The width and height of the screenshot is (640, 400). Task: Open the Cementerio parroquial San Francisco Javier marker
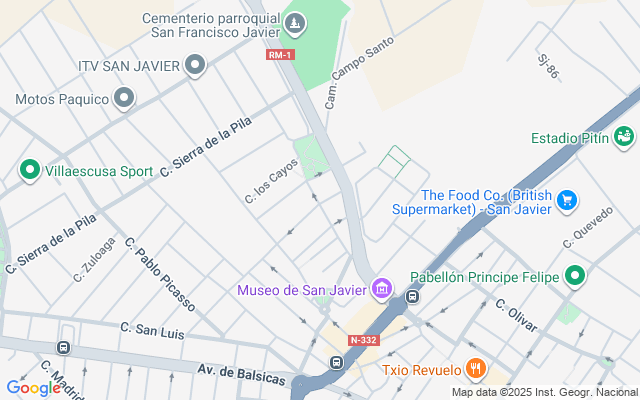click(294, 23)
